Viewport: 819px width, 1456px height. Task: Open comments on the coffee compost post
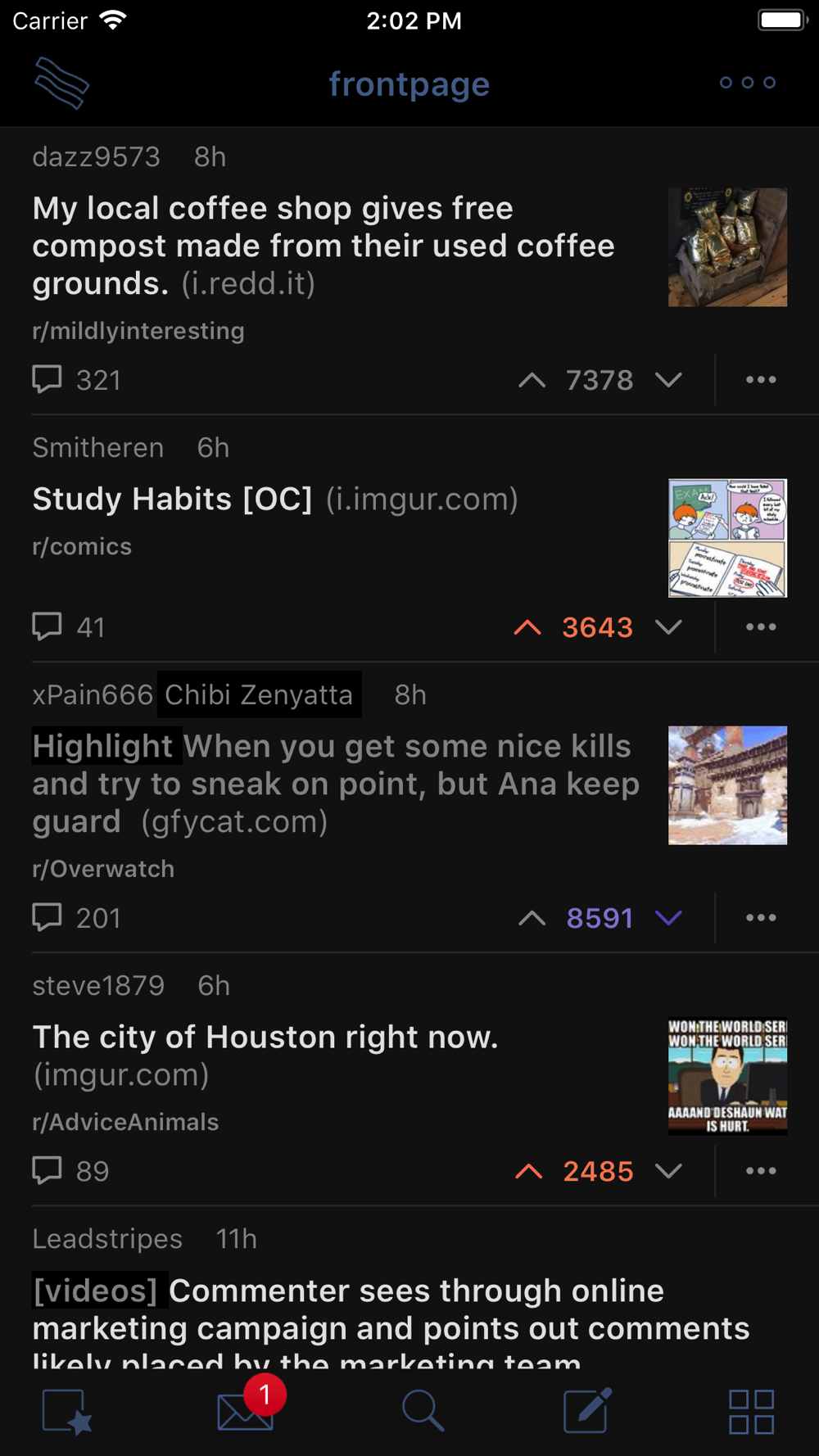click(x=76, y=380)
